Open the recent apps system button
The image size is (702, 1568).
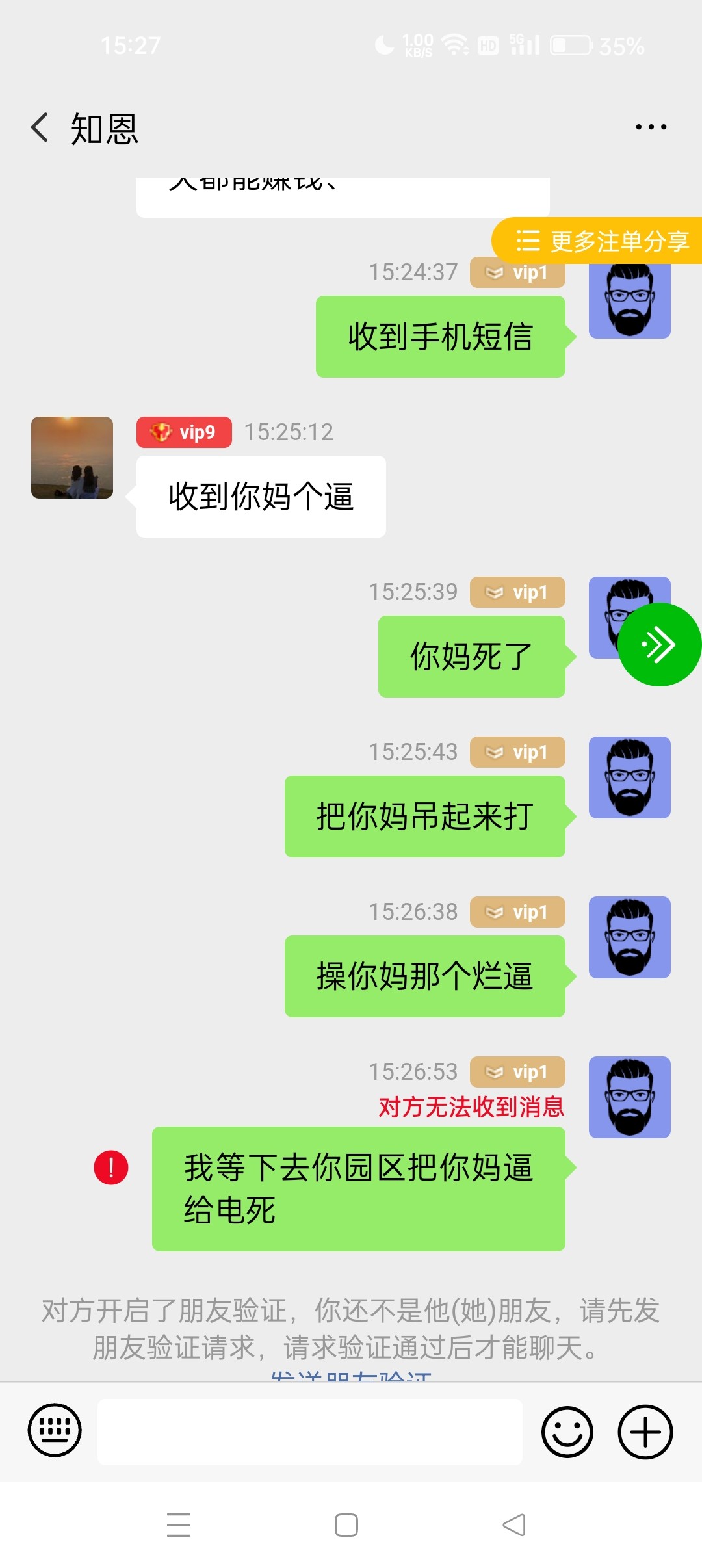click(179, 1524)
